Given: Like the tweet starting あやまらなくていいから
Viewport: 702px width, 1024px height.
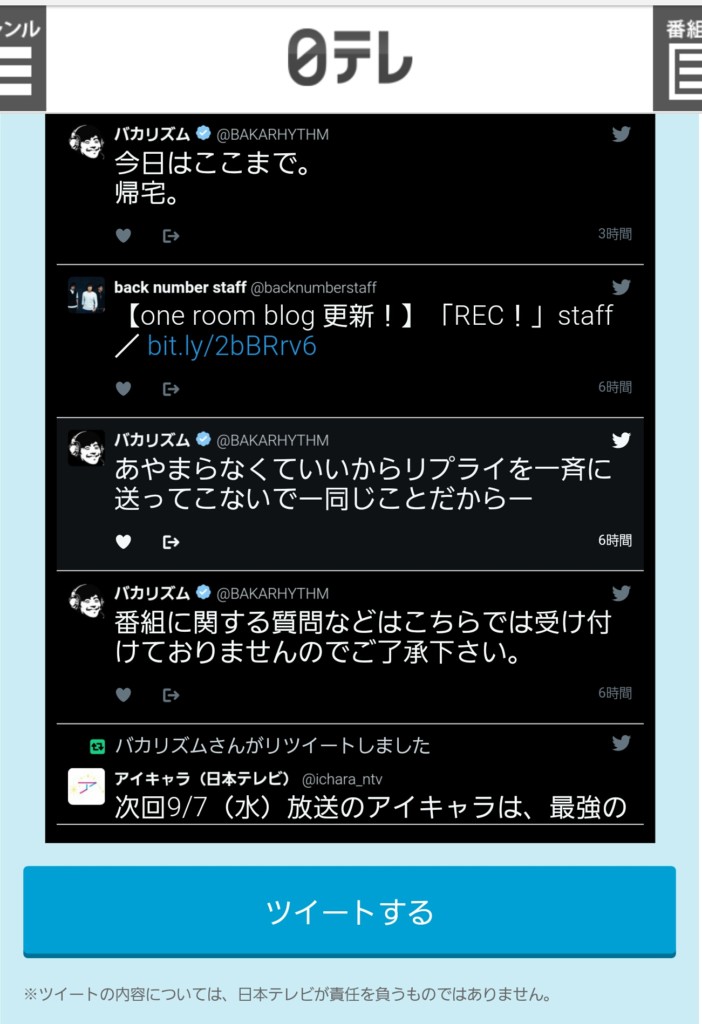Looking at the screenshot, I should click(123, 542).
